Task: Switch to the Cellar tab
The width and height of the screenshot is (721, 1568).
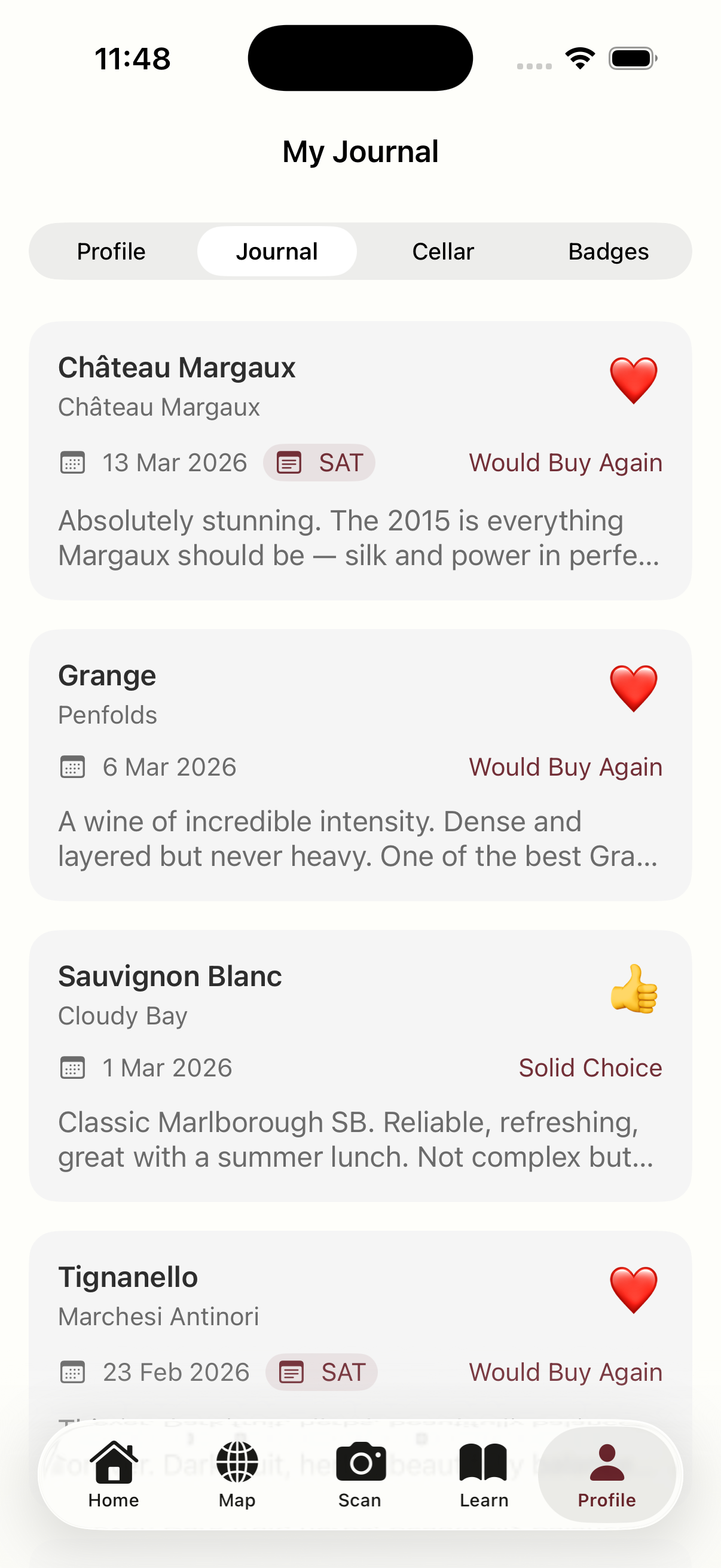Action: pyautogui.click(x=443, y=251)
